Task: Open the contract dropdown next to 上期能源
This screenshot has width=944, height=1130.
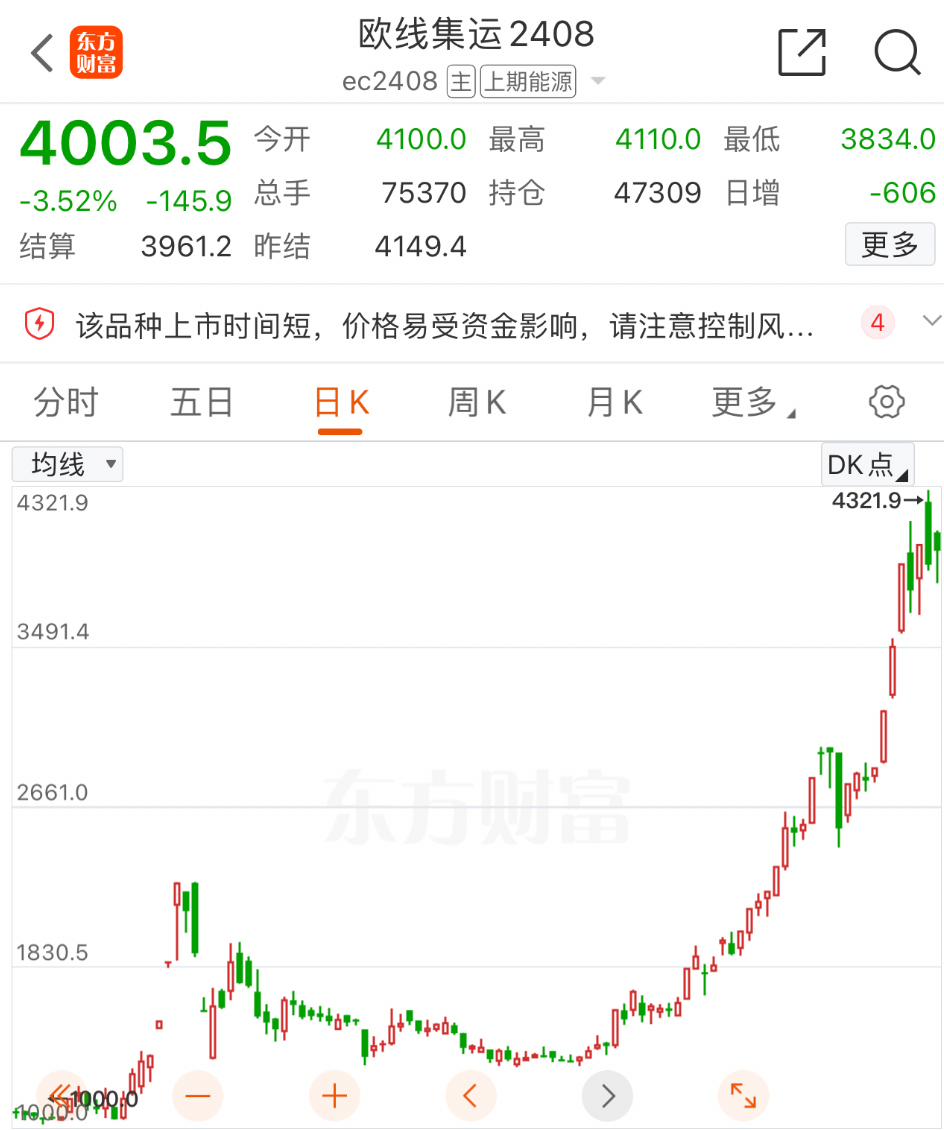Action: [x=598, y=81]
